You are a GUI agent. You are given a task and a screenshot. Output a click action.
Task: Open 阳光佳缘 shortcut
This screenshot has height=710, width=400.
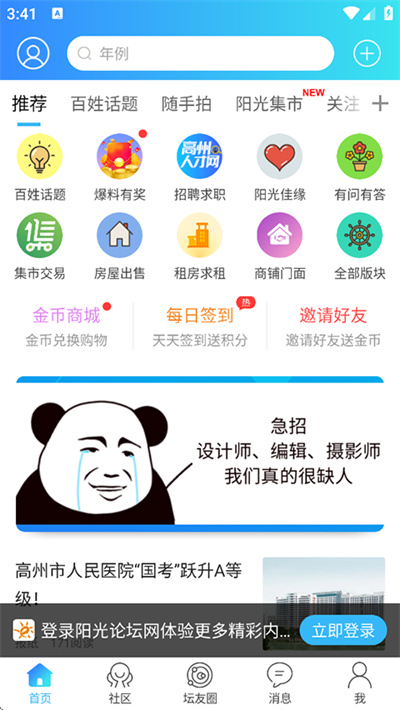click(280, 168)
